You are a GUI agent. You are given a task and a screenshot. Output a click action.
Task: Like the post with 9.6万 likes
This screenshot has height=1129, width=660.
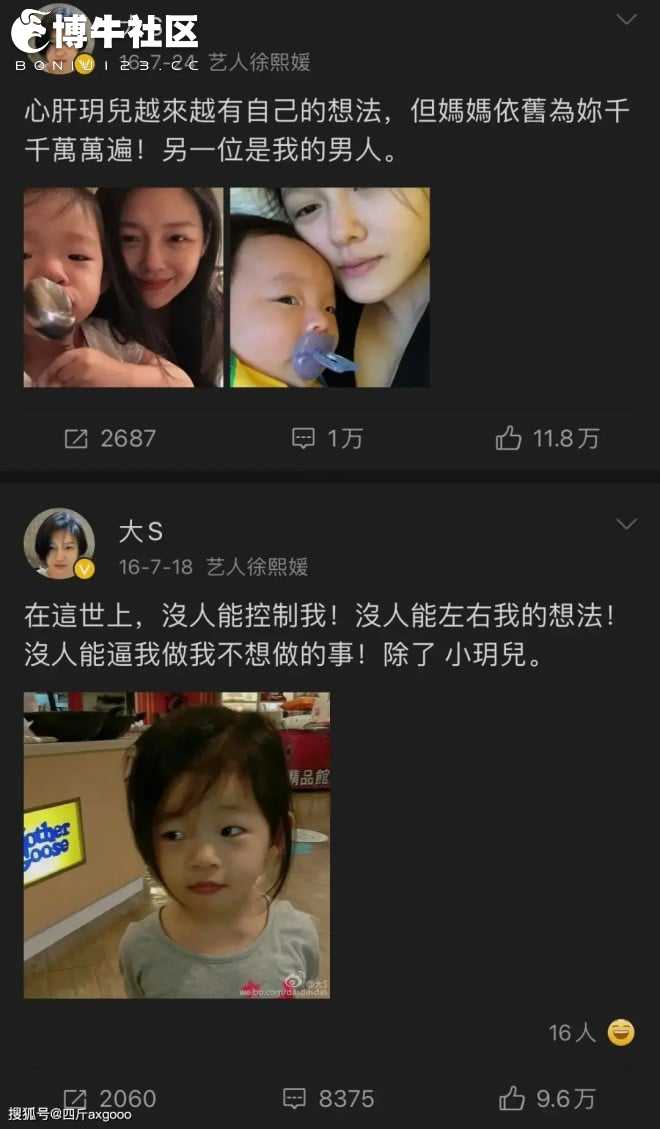tap(547, 1098)
